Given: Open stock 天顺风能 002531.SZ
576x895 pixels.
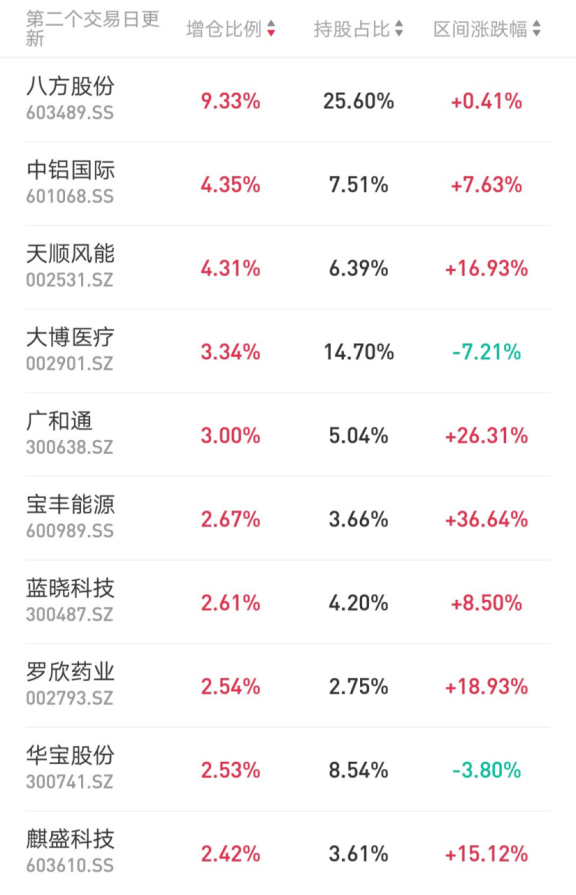Looking at the screenshot, I should 288,268.
